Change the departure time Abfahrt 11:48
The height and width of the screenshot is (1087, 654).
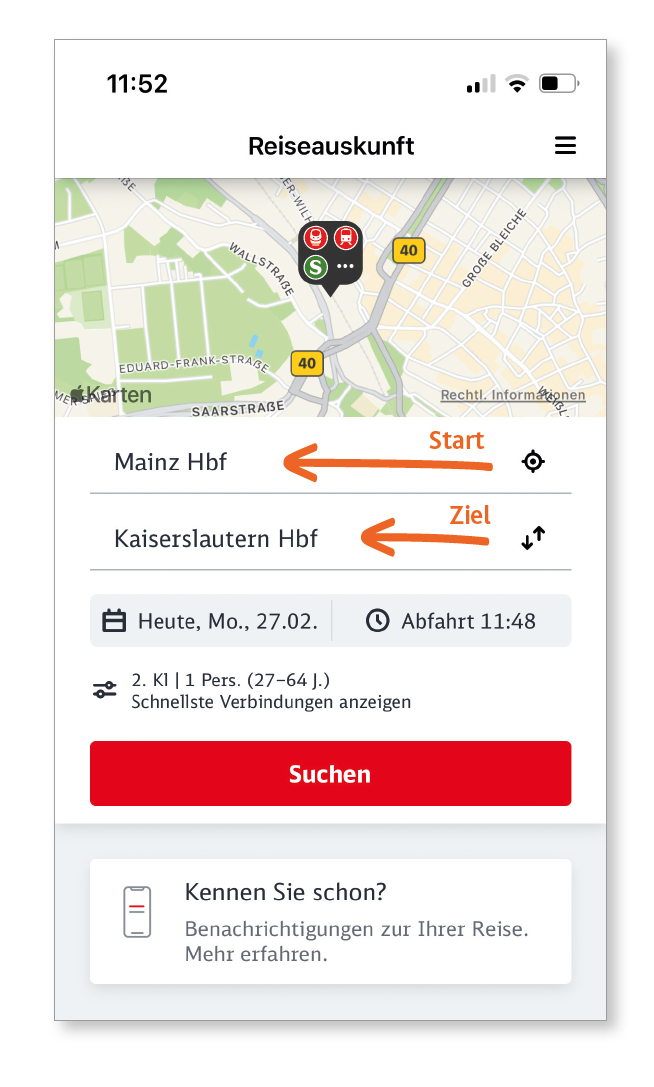[451, 621]
